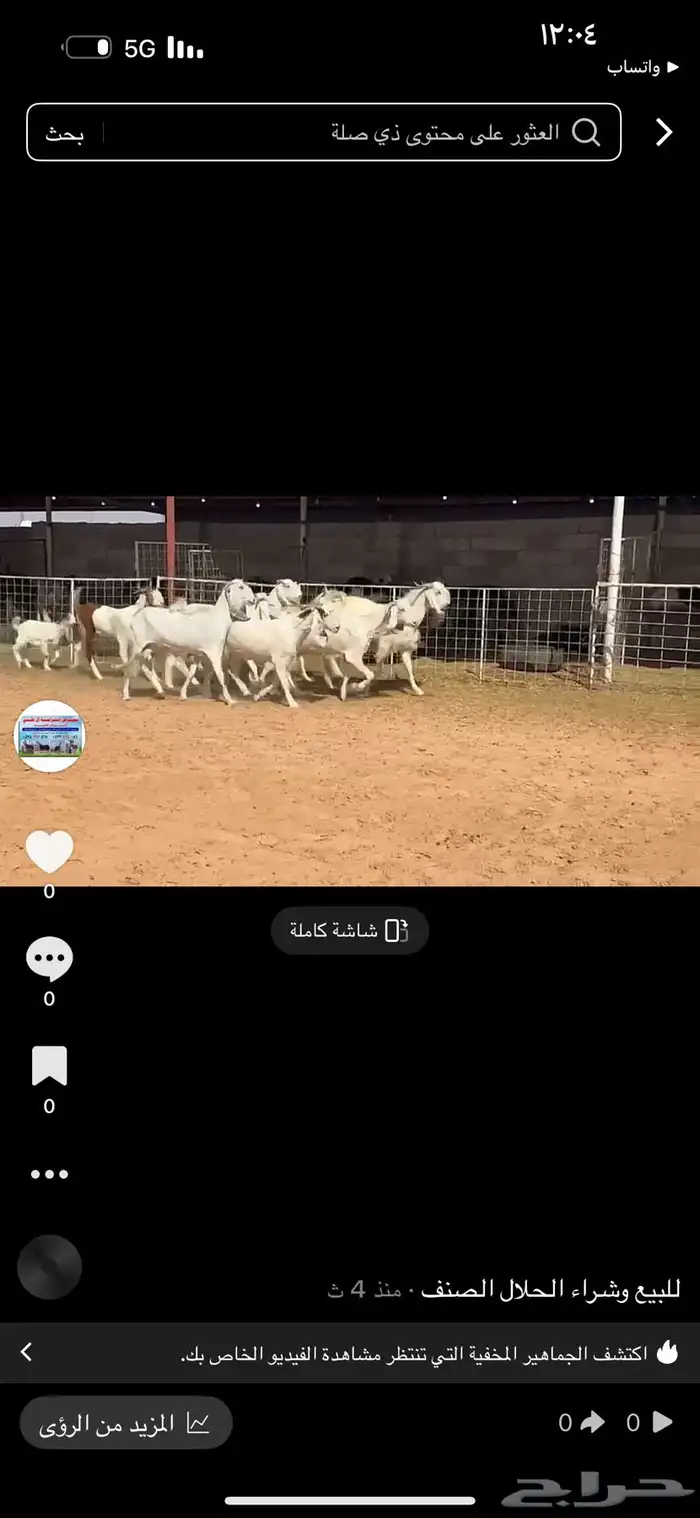The height and width of the screenshot is (1518, 700).
Task: Go back using the top arrow
Action: pos(664,133)
